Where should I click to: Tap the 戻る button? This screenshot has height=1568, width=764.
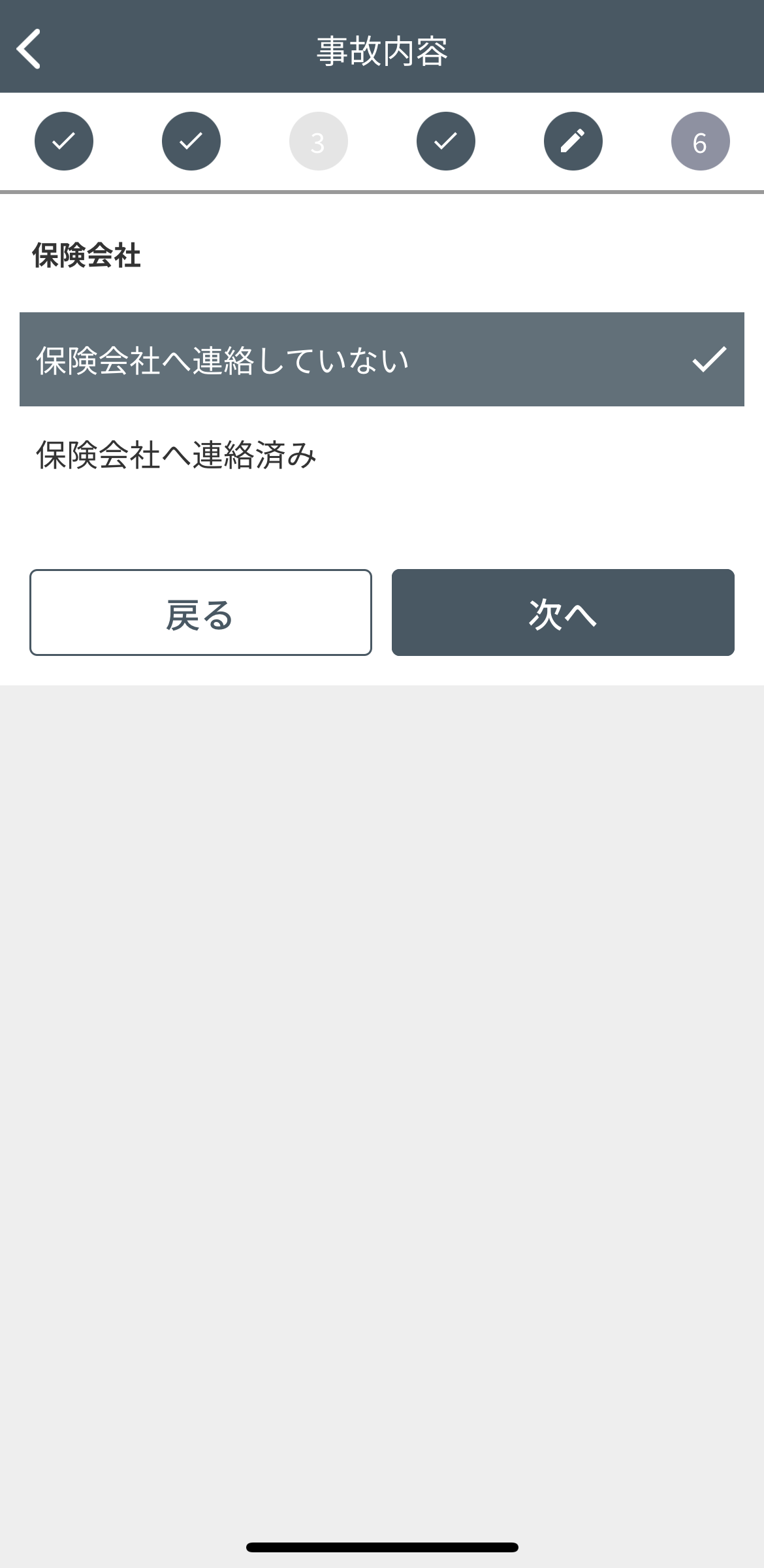click(200, 612)
